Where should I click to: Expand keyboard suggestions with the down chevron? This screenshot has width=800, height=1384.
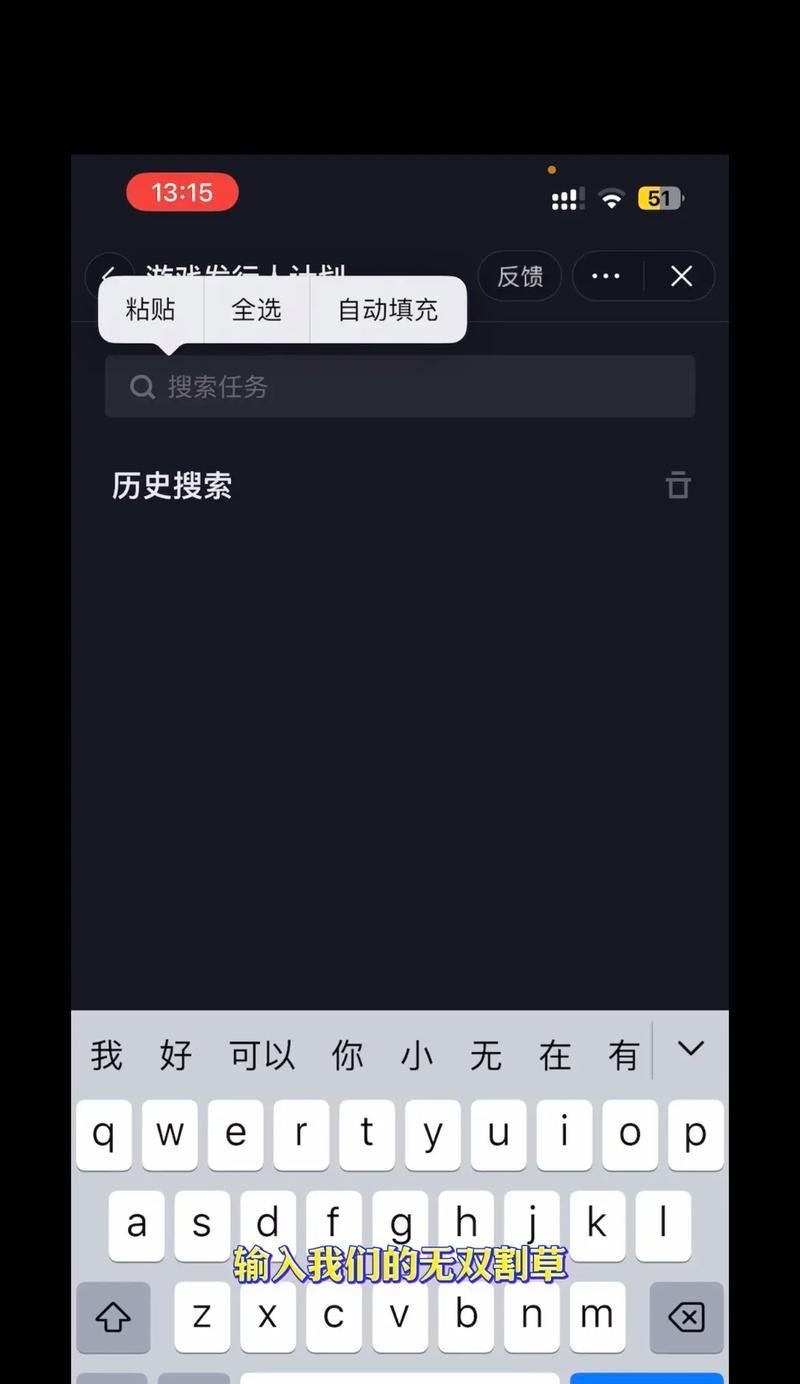point(691,1049)
